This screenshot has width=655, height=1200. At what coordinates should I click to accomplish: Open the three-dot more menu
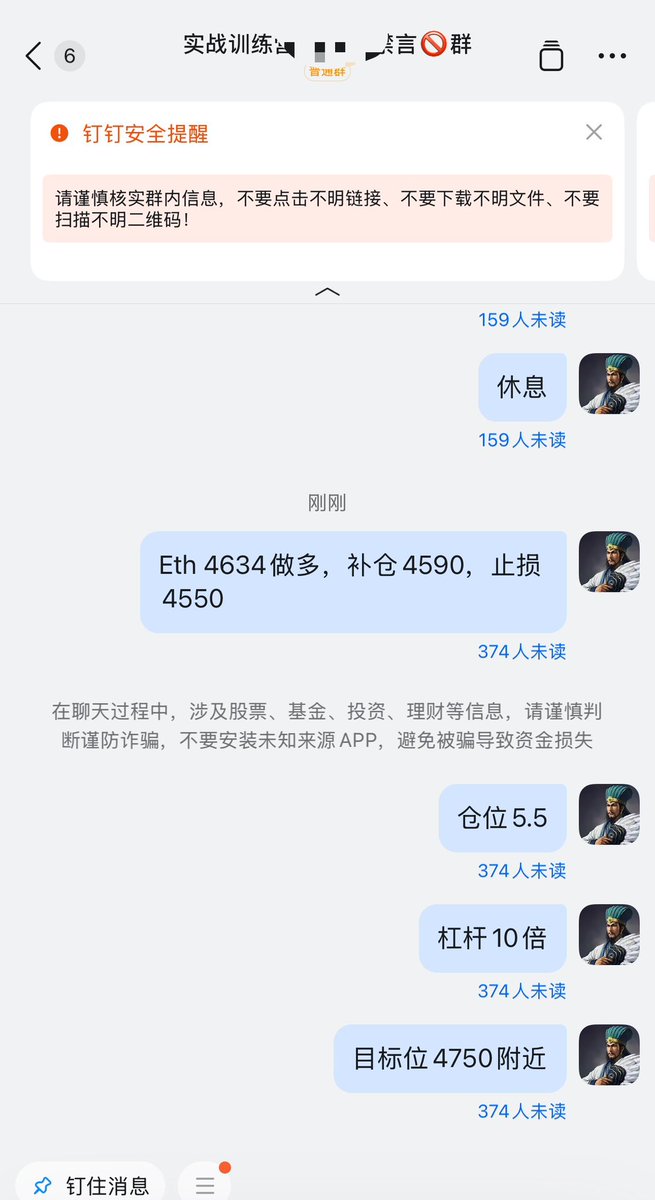pos(612,56)
